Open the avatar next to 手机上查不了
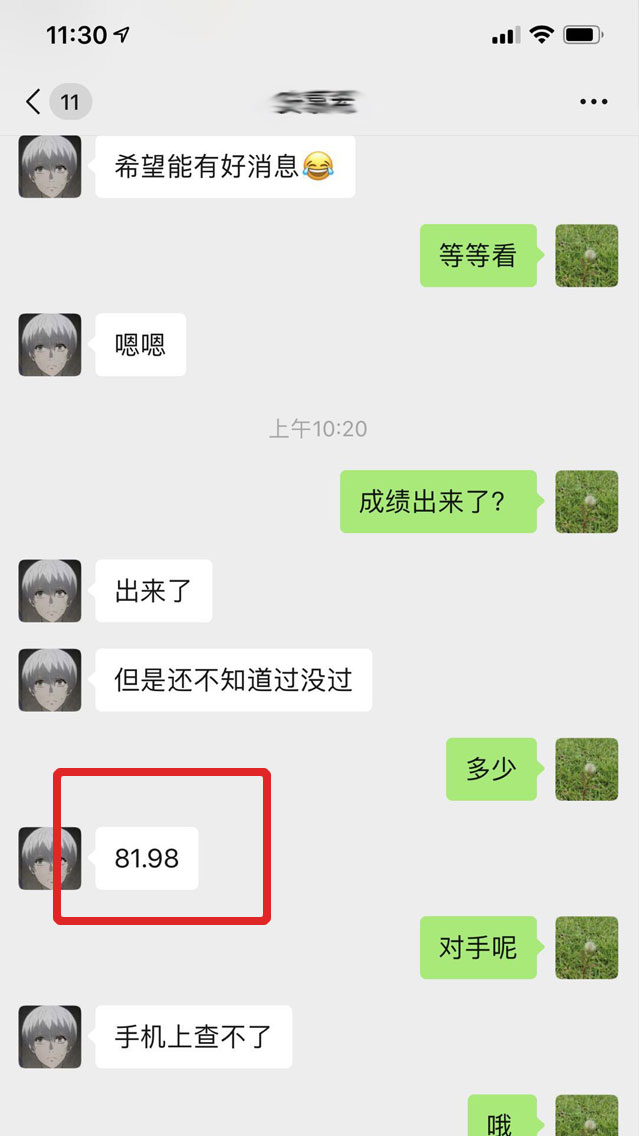The width and height of the screenshot is (639, 1136). [x=50, y=1036]
